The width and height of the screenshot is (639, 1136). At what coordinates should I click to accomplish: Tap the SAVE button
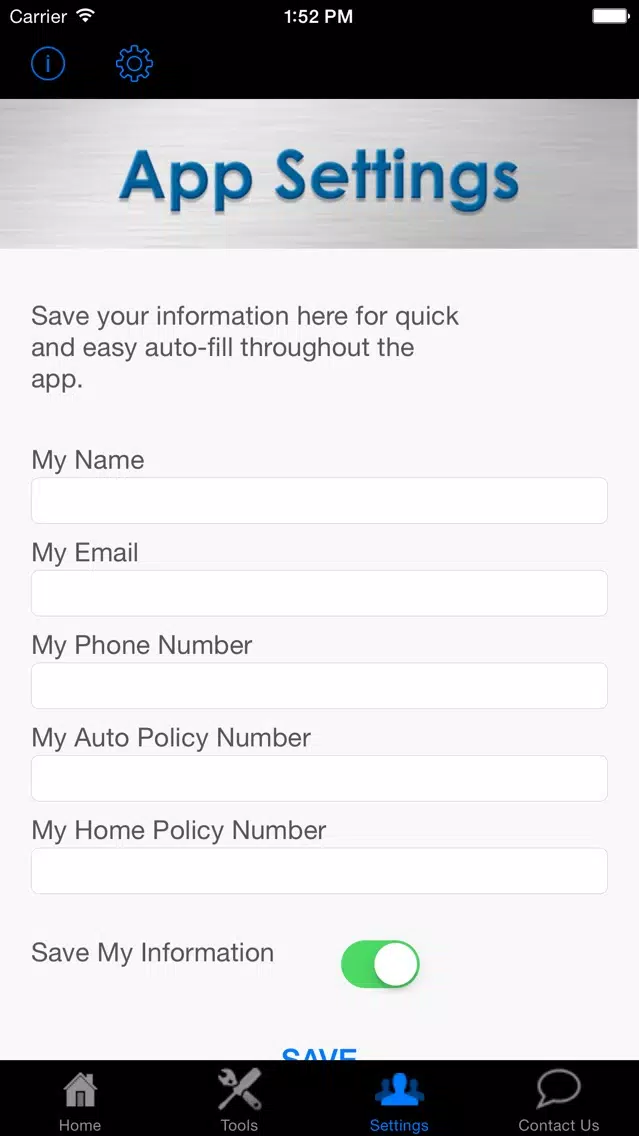point(319,1053)
